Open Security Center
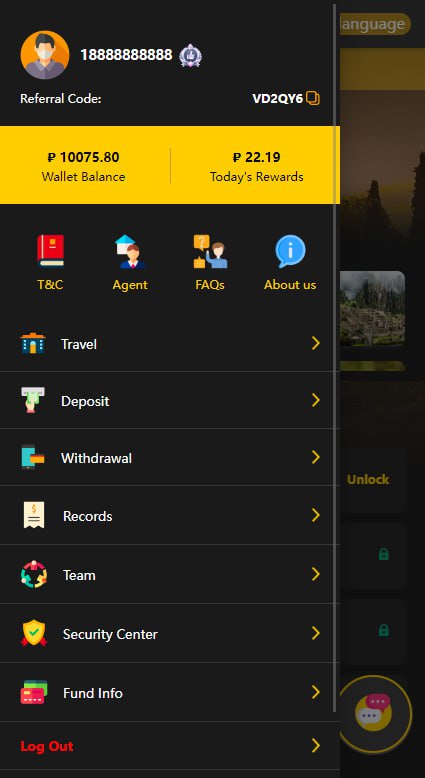425x778 pixels. coord(170,634)
